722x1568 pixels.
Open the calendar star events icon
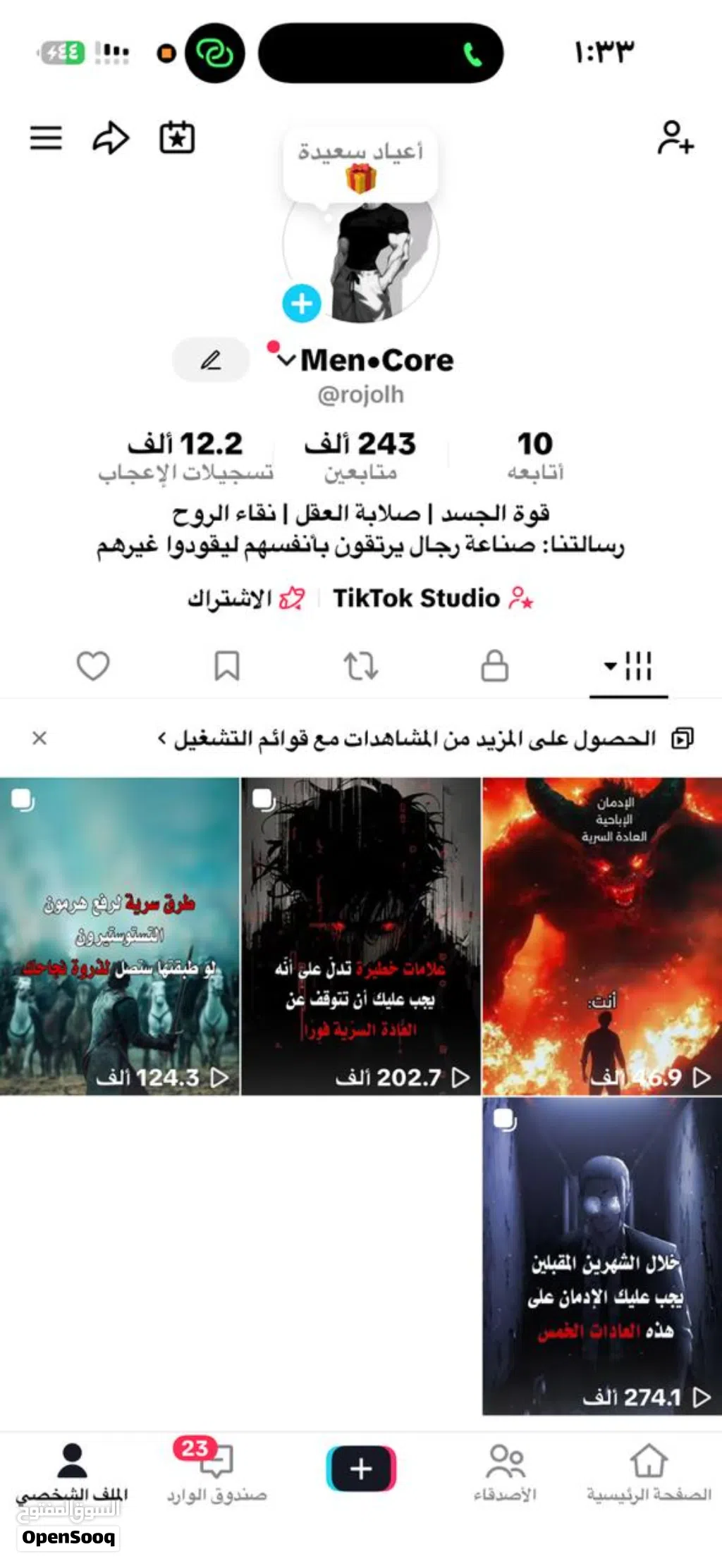177,138
